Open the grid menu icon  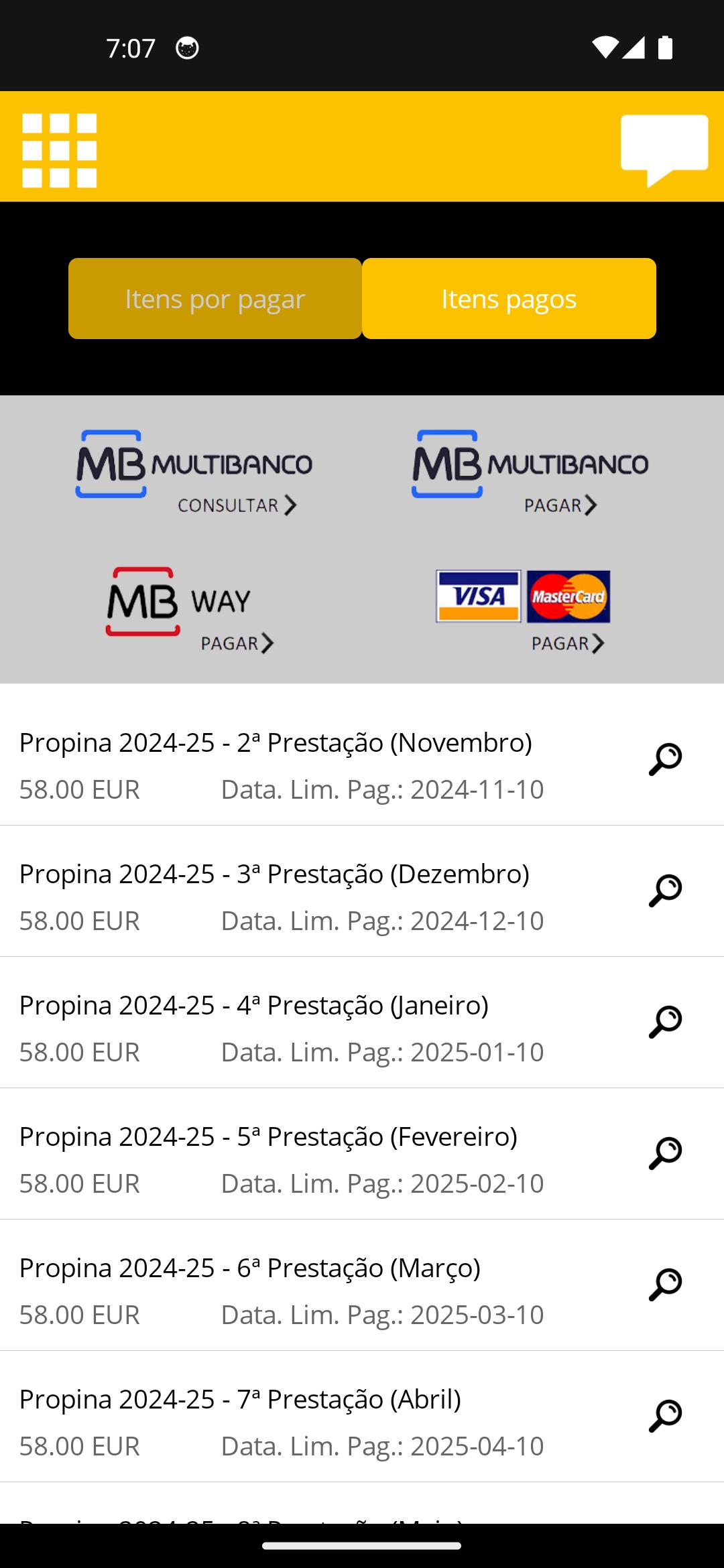pyautogui.click(x=60, y=150)
